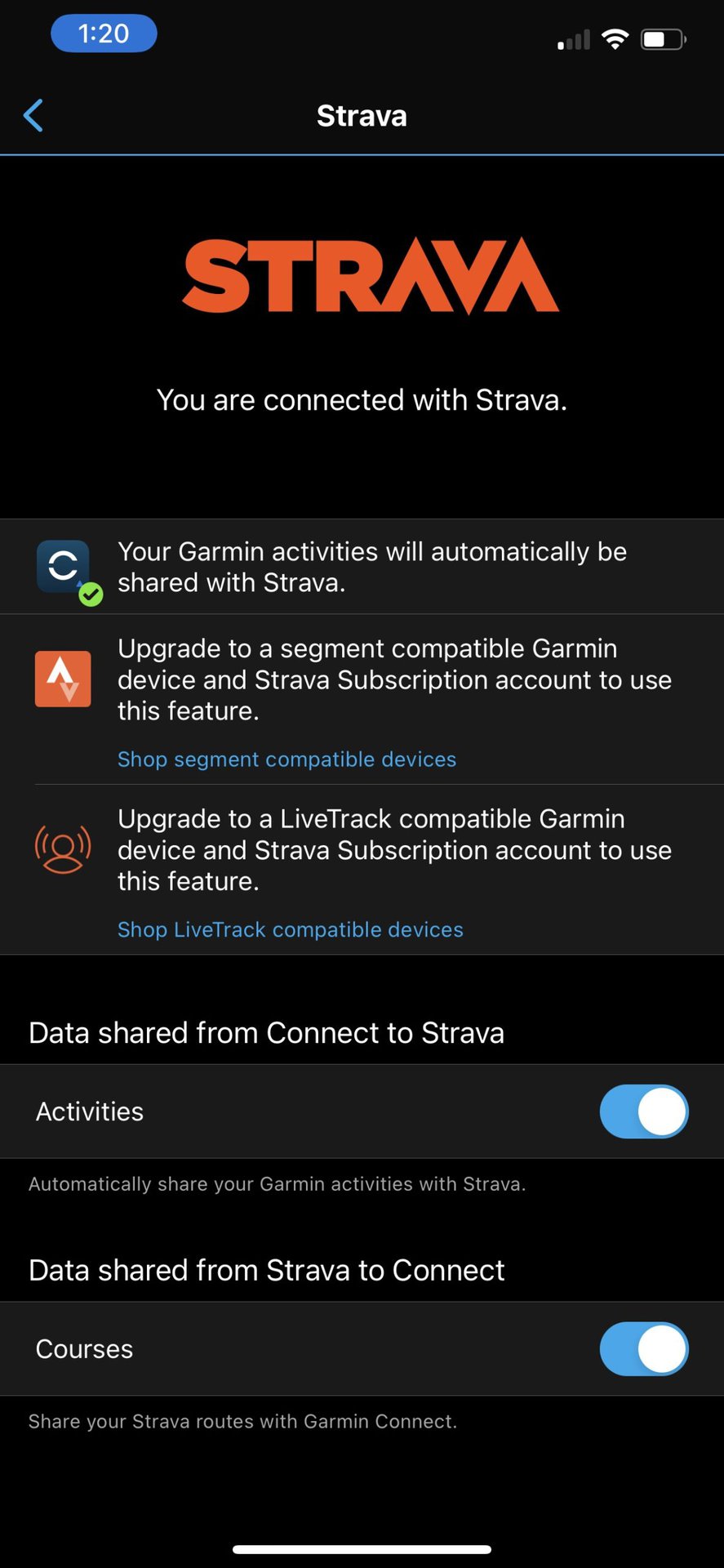Screen dimensions: 724x1568
Task: Open the Data shared from Strava section header
Action: point(266,1270)
